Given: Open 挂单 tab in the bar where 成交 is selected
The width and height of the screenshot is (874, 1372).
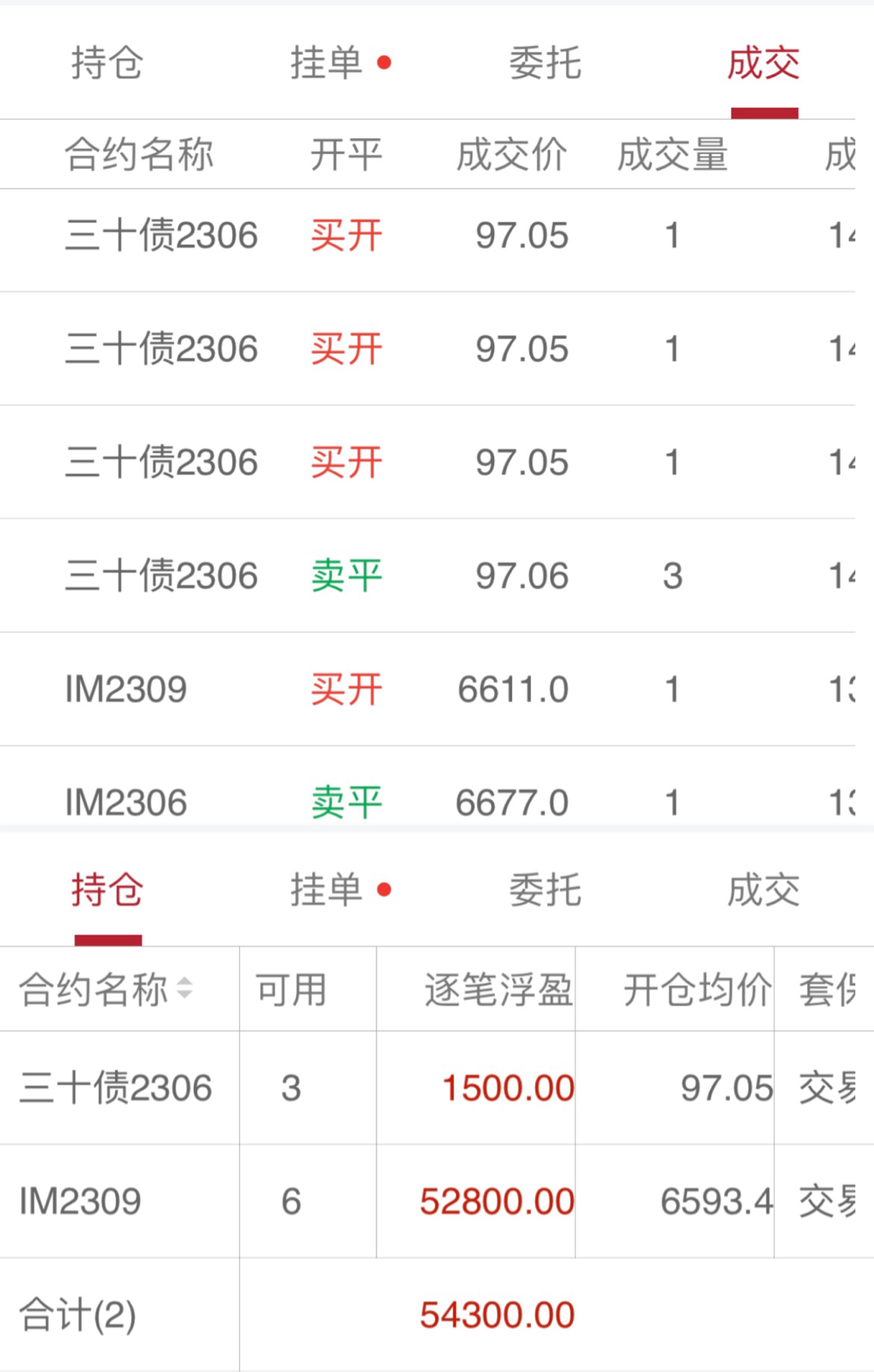Looking at the screenshot, I should (327, 63).
